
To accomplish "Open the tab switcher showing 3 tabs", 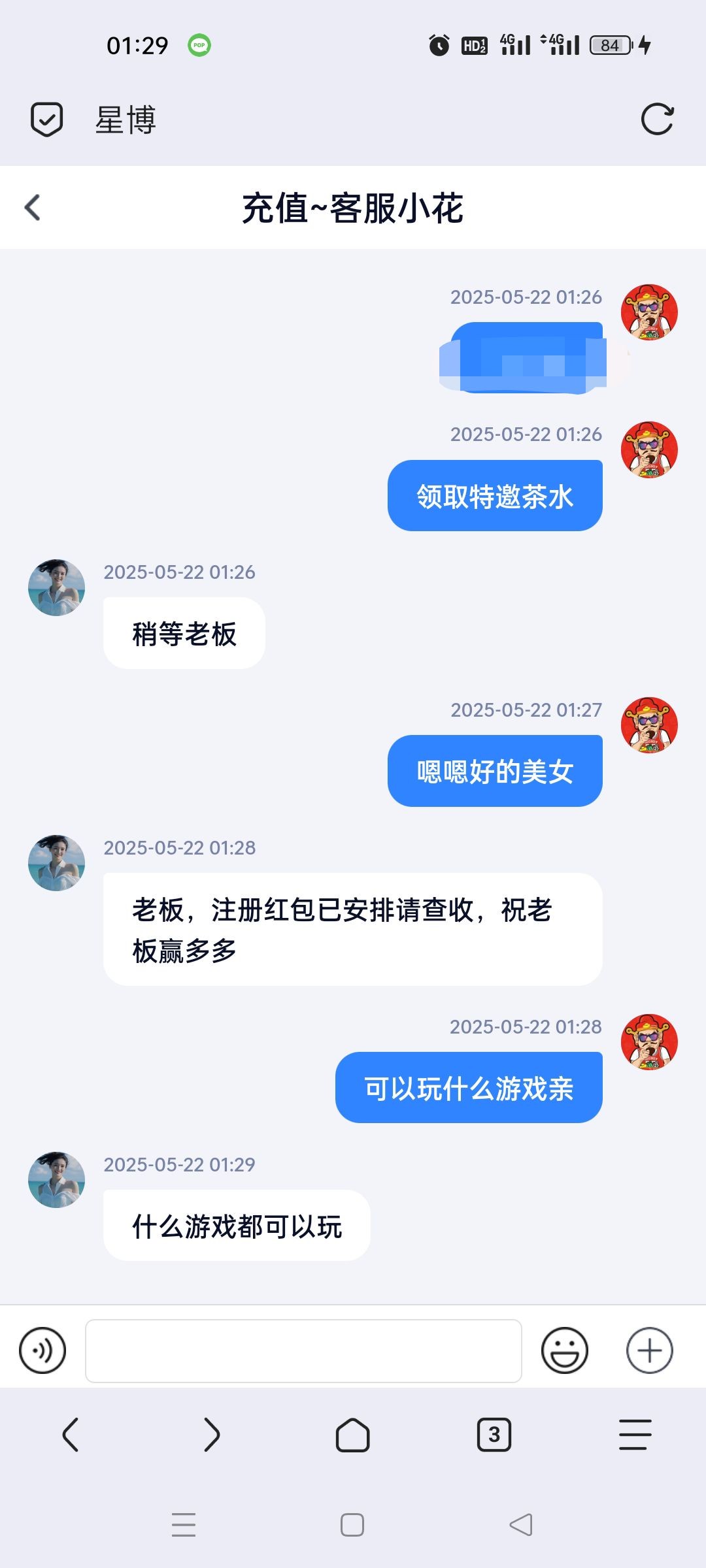I will tap(494, 1435).
